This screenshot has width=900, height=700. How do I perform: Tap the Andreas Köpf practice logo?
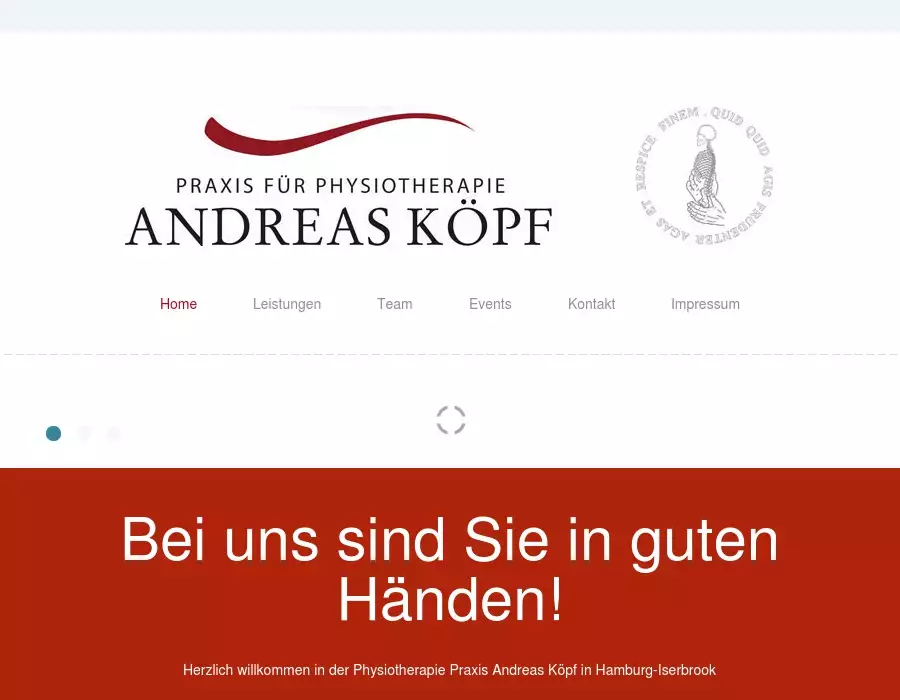[x=340, y=180]
